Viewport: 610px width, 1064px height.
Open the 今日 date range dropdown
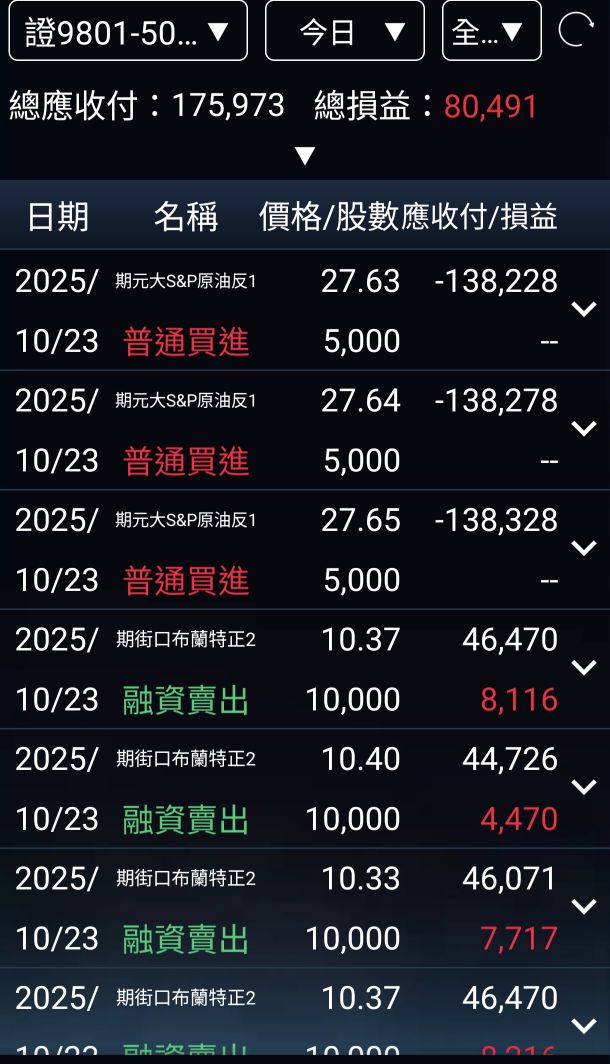(344, 32)
